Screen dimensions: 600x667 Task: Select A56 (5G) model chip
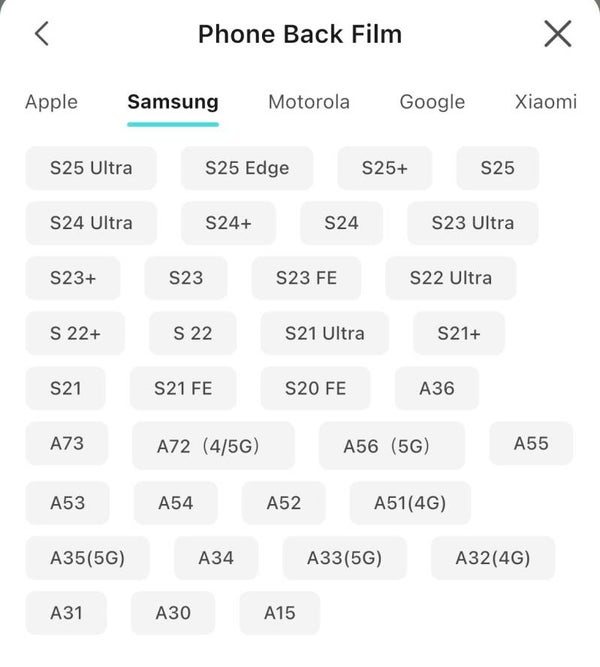point(392,445)
